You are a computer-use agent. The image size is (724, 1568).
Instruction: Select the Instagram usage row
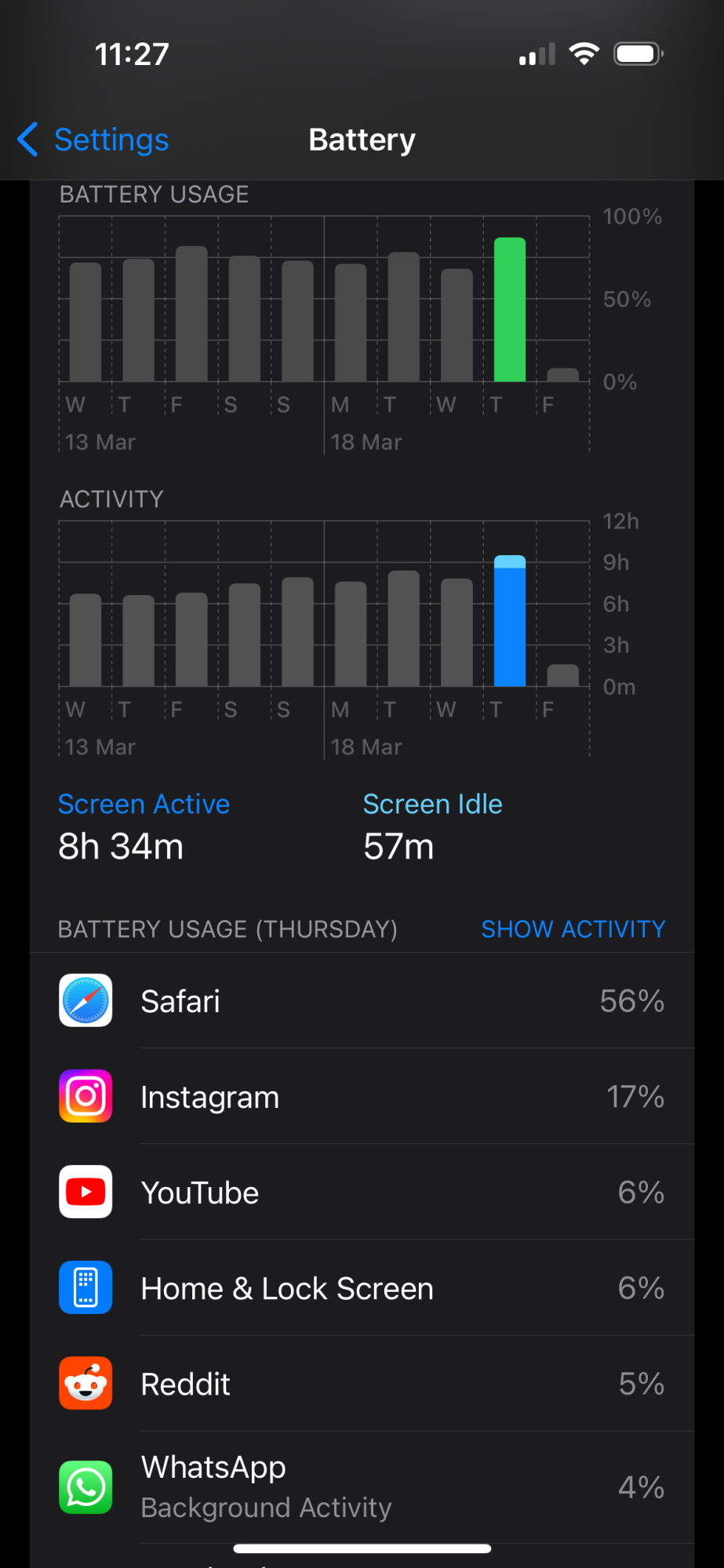point(362,1097)
